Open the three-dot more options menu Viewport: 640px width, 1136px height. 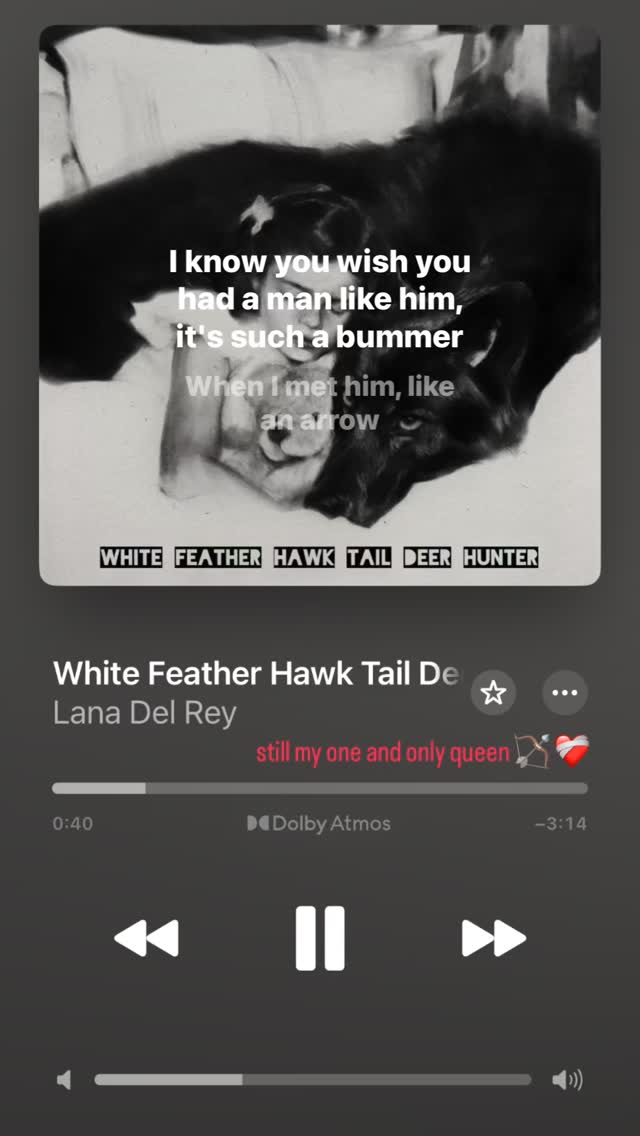[565, 693]
